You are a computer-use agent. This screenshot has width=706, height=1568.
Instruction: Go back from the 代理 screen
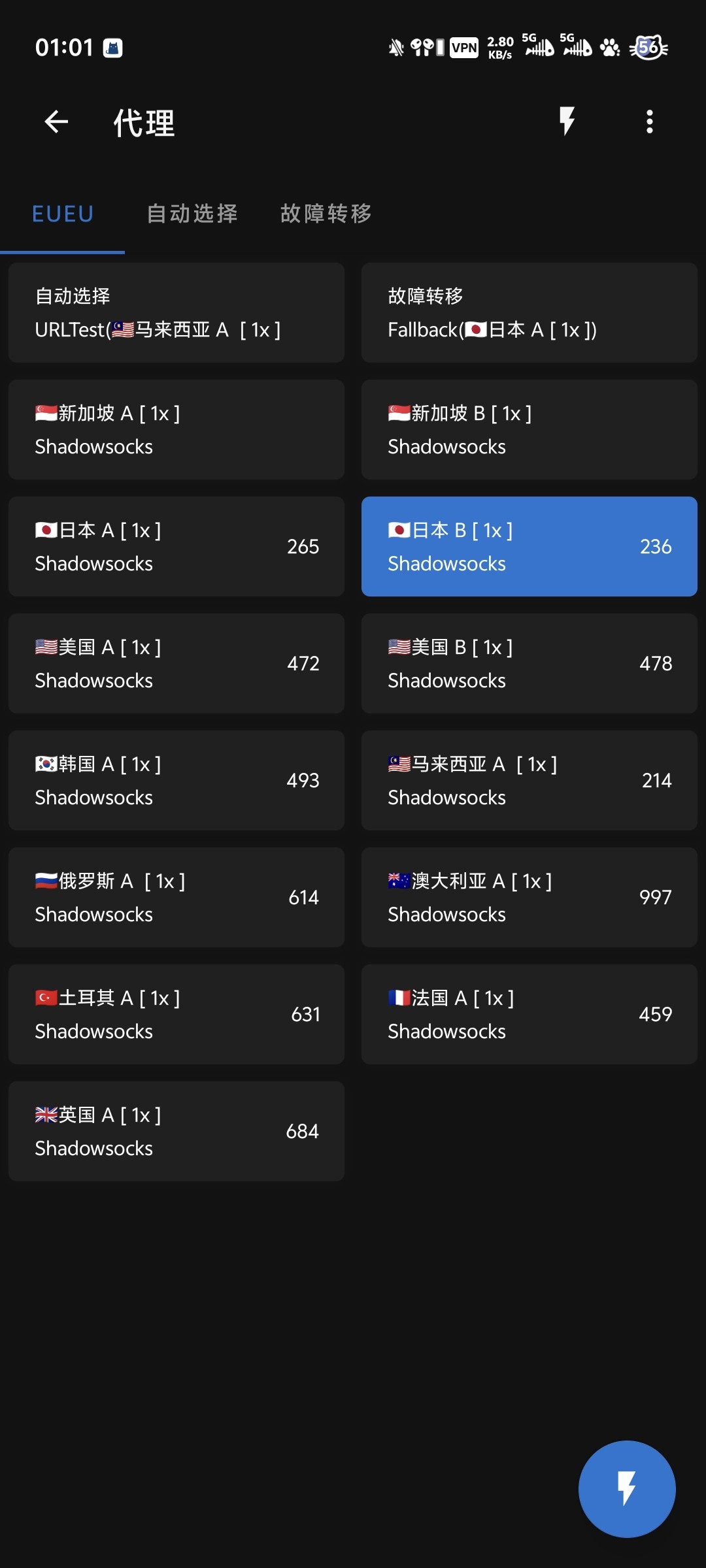[x=56, y=122]
